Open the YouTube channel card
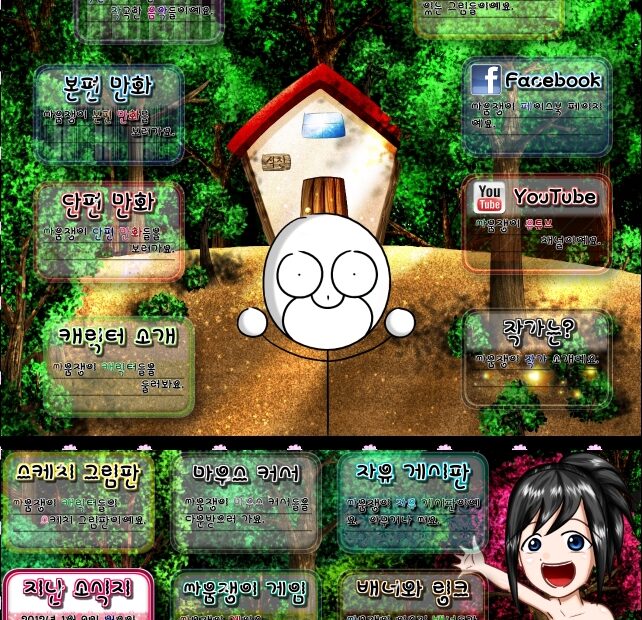The width and height of the screenshot is (642, 620). [x=536, y=223]
